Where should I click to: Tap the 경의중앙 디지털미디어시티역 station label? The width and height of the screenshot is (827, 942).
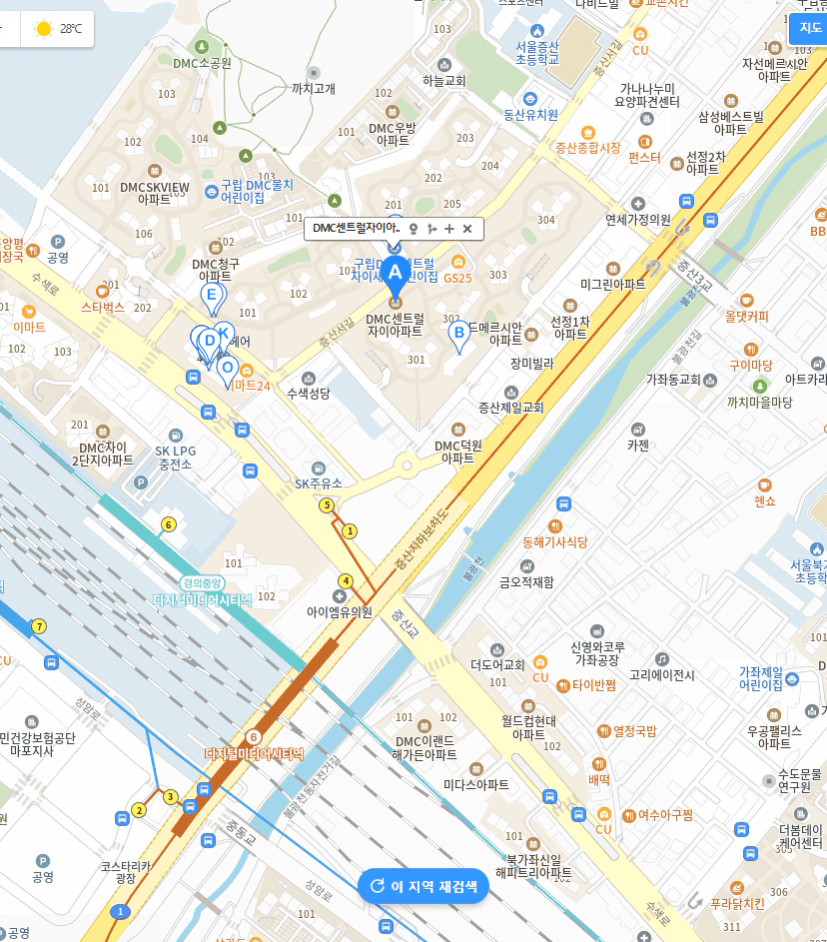[x=203, y=593]
